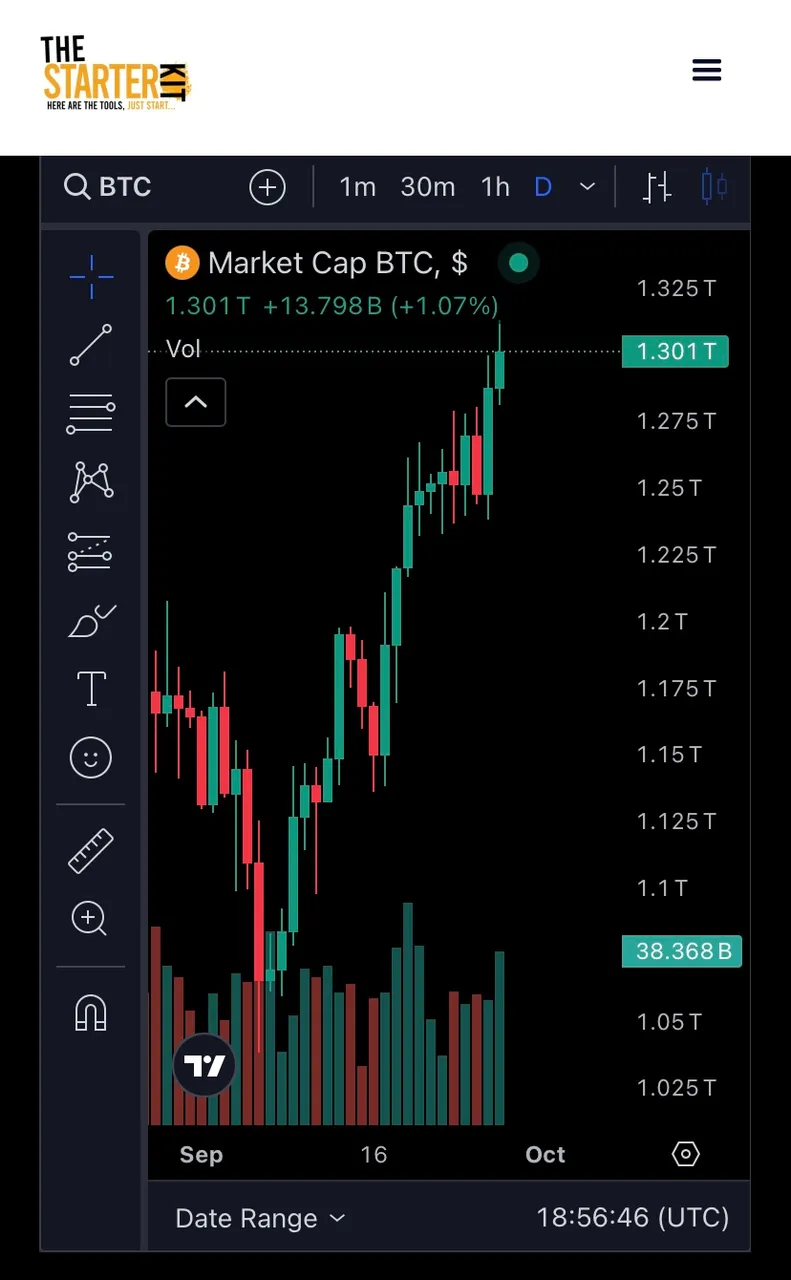This screenshot has width=791, height=1280.
Task: Add a symbol to compare
Action: click(x=267, y=187)
